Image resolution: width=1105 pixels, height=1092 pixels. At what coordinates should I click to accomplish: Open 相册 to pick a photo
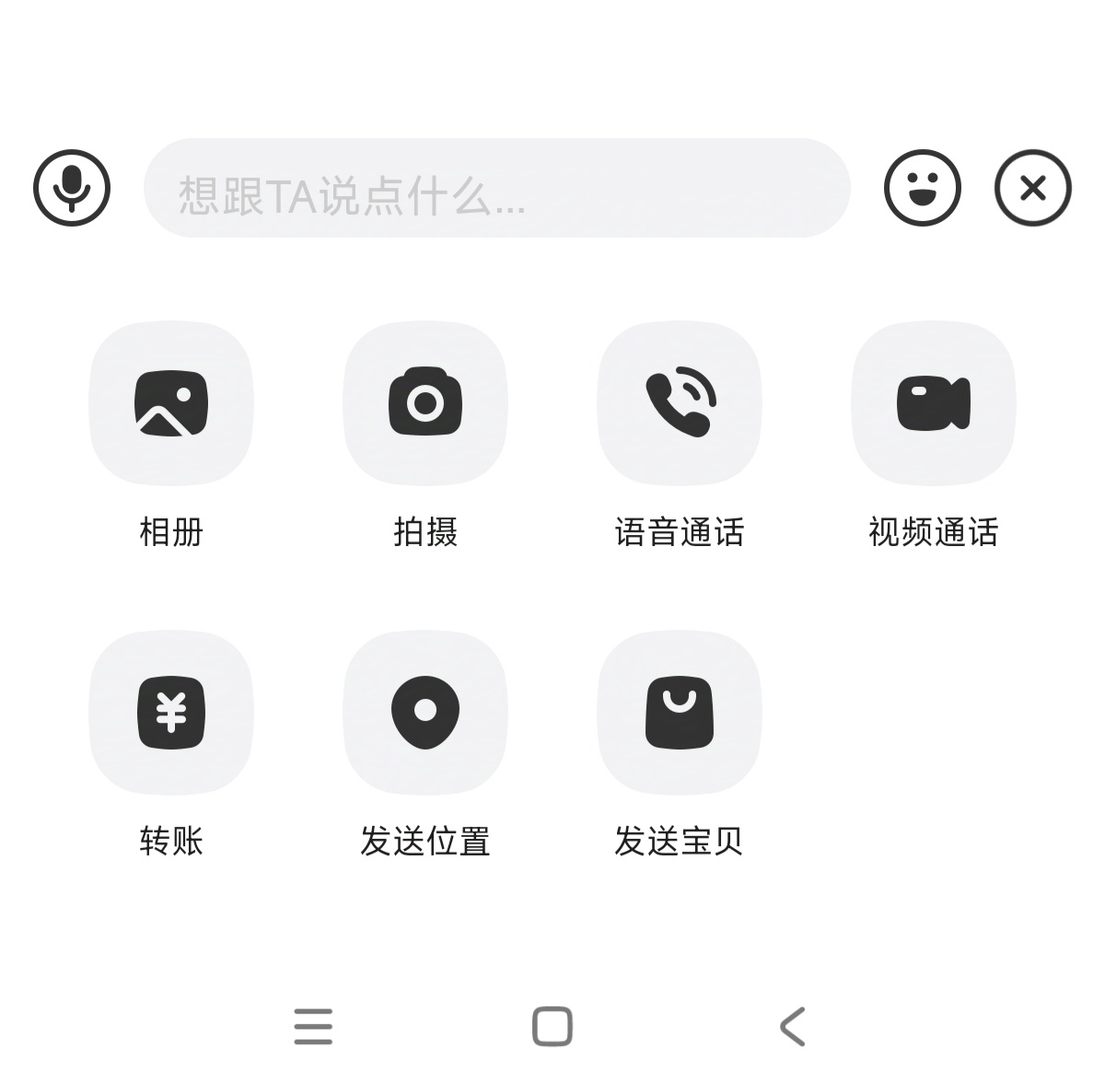tap(171, 403)
